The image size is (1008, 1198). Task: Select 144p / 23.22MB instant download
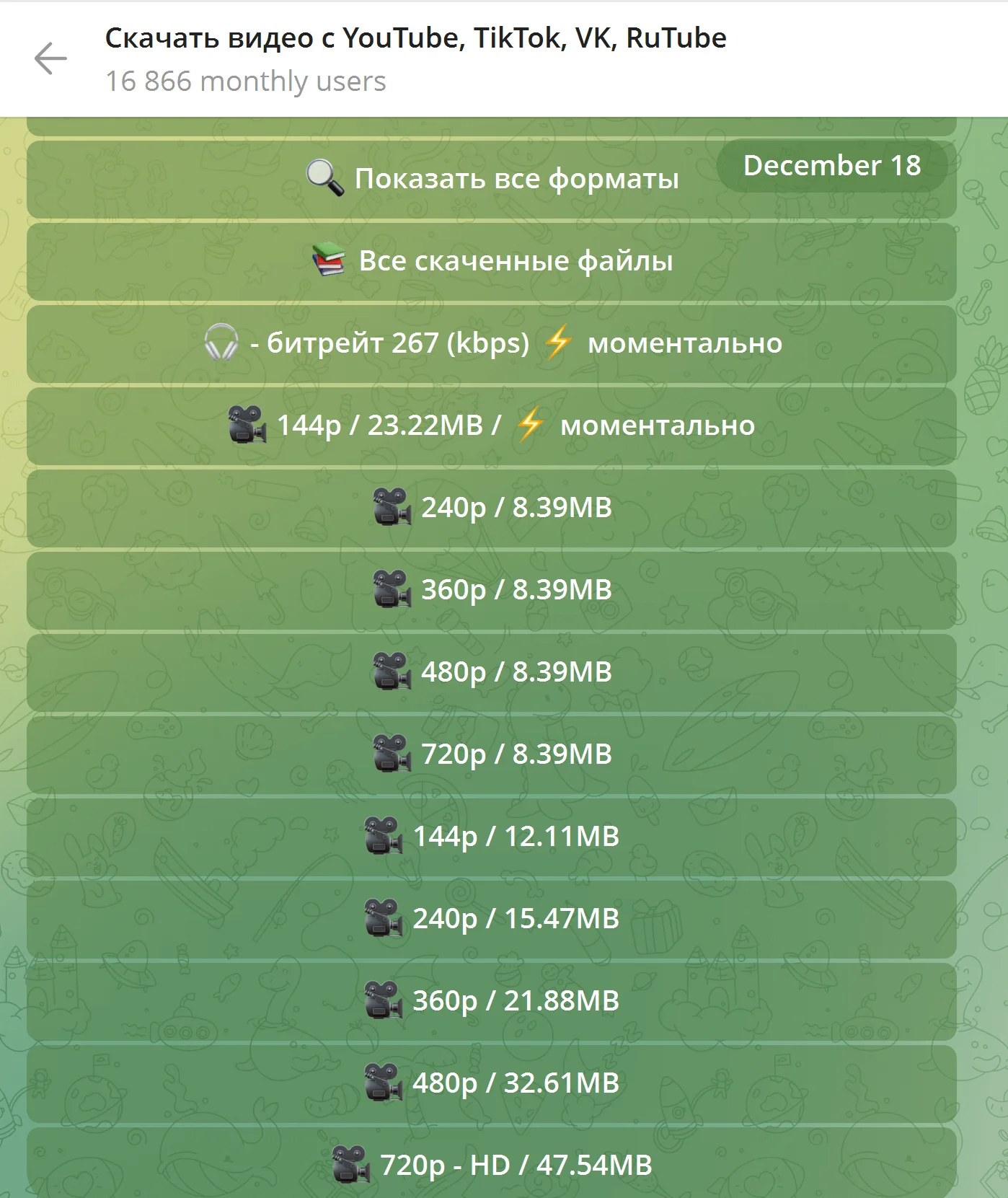492,426
